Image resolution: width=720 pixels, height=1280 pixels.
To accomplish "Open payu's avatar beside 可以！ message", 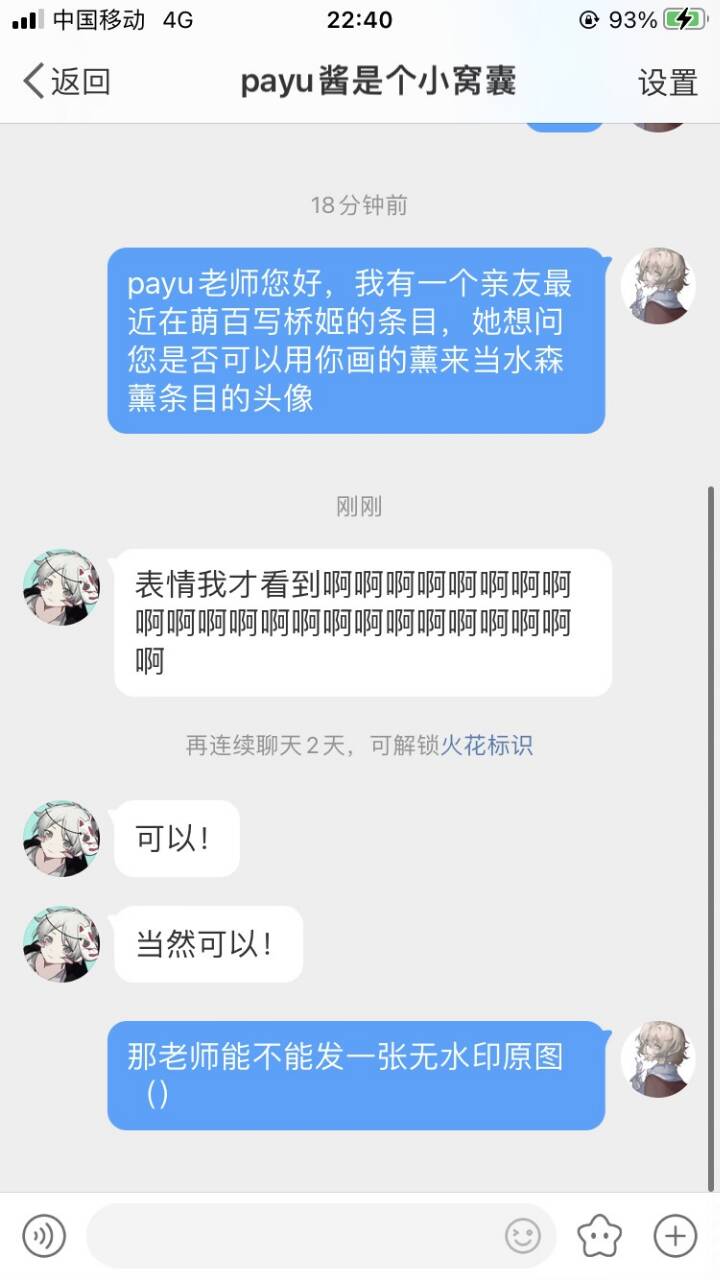I will 61,838.
